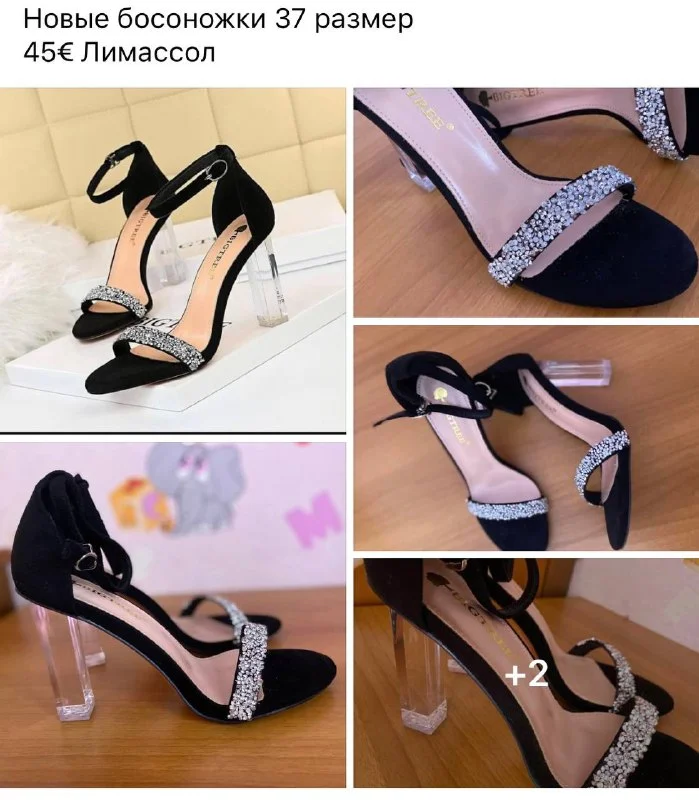View the remaining +2 photos

(x=525, y=674)
